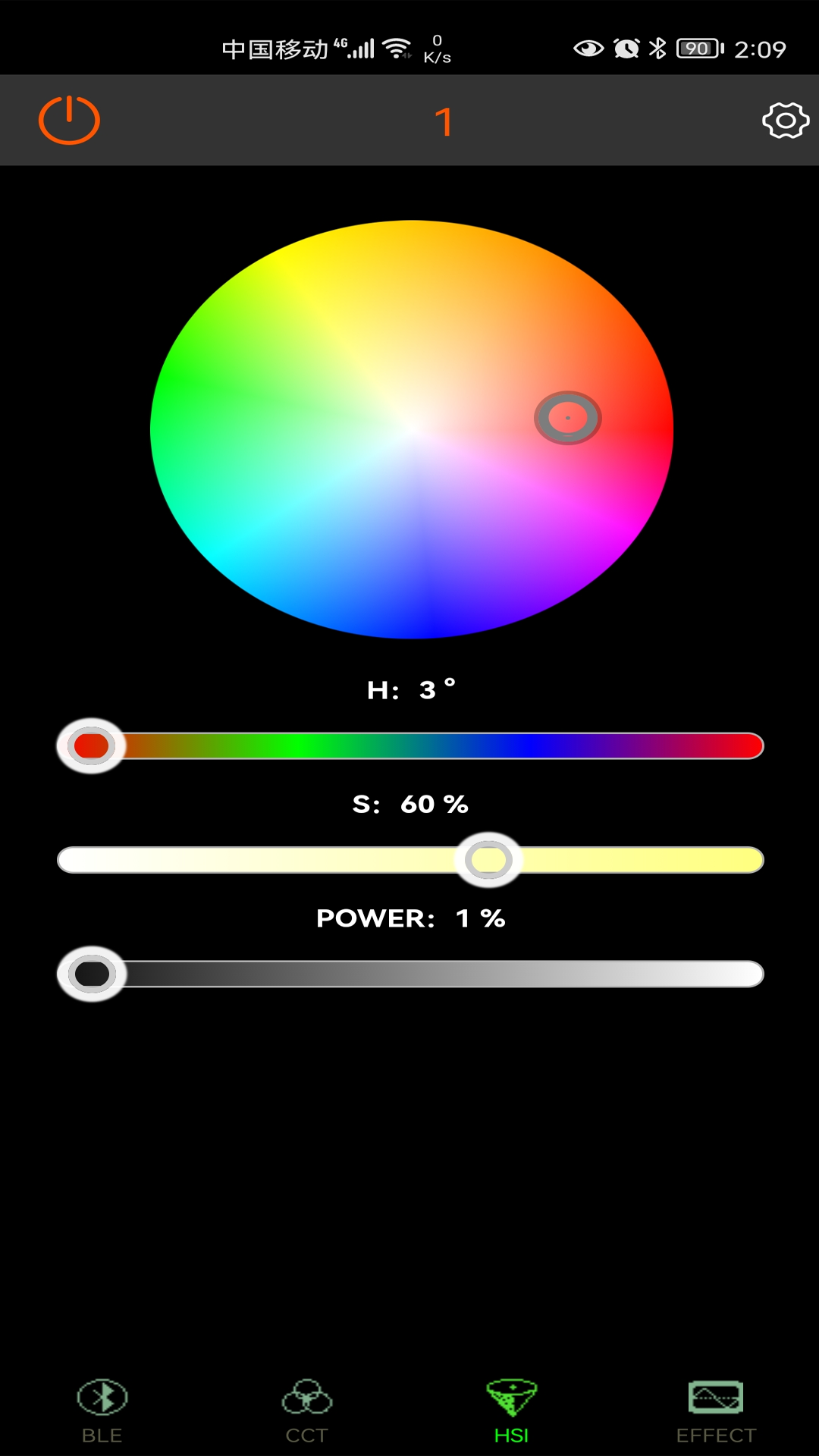Image resolution: width=819 pixels, height=1456 pixels.
Task: Switch to the CCT tab
Action: tap(307, 1411)
